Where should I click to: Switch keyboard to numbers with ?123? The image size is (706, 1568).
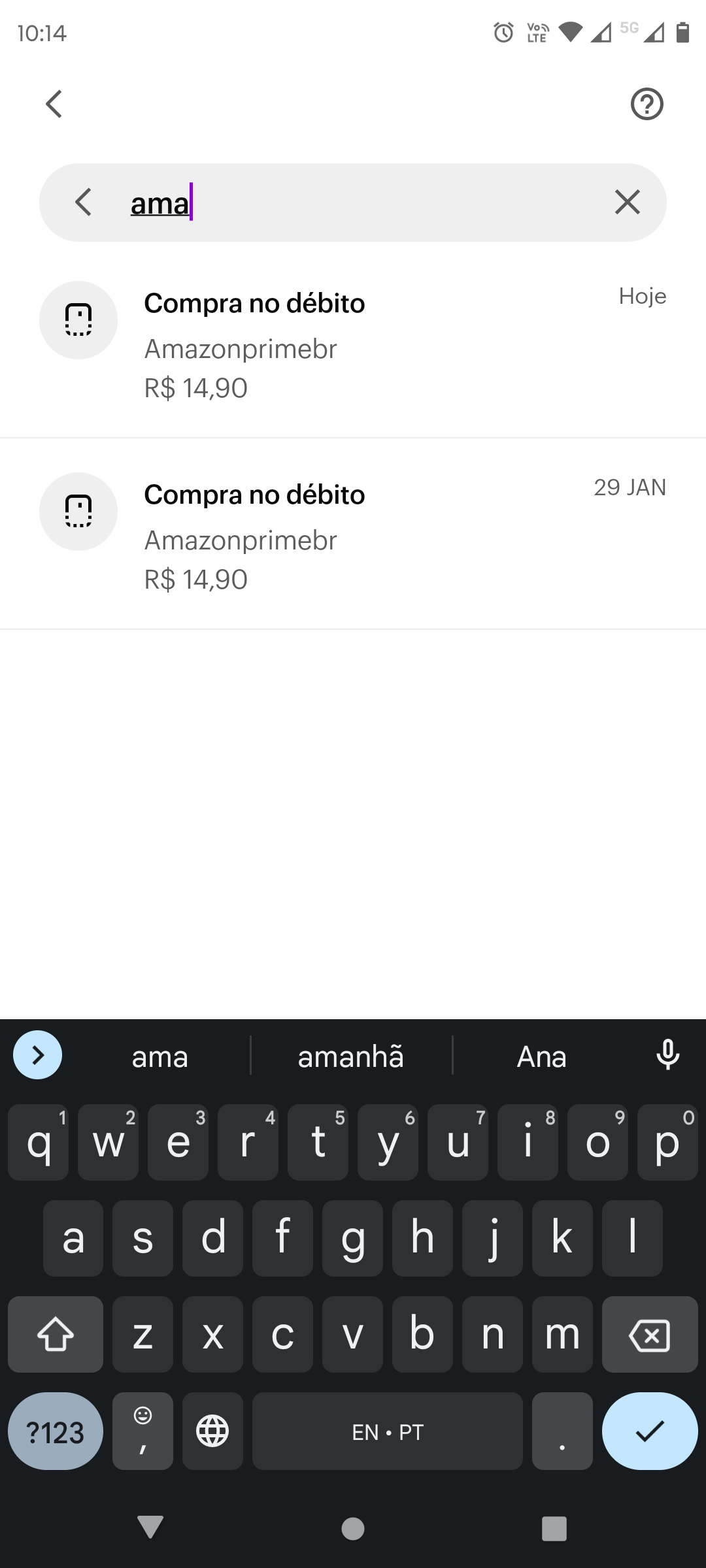click(56, 1432)
